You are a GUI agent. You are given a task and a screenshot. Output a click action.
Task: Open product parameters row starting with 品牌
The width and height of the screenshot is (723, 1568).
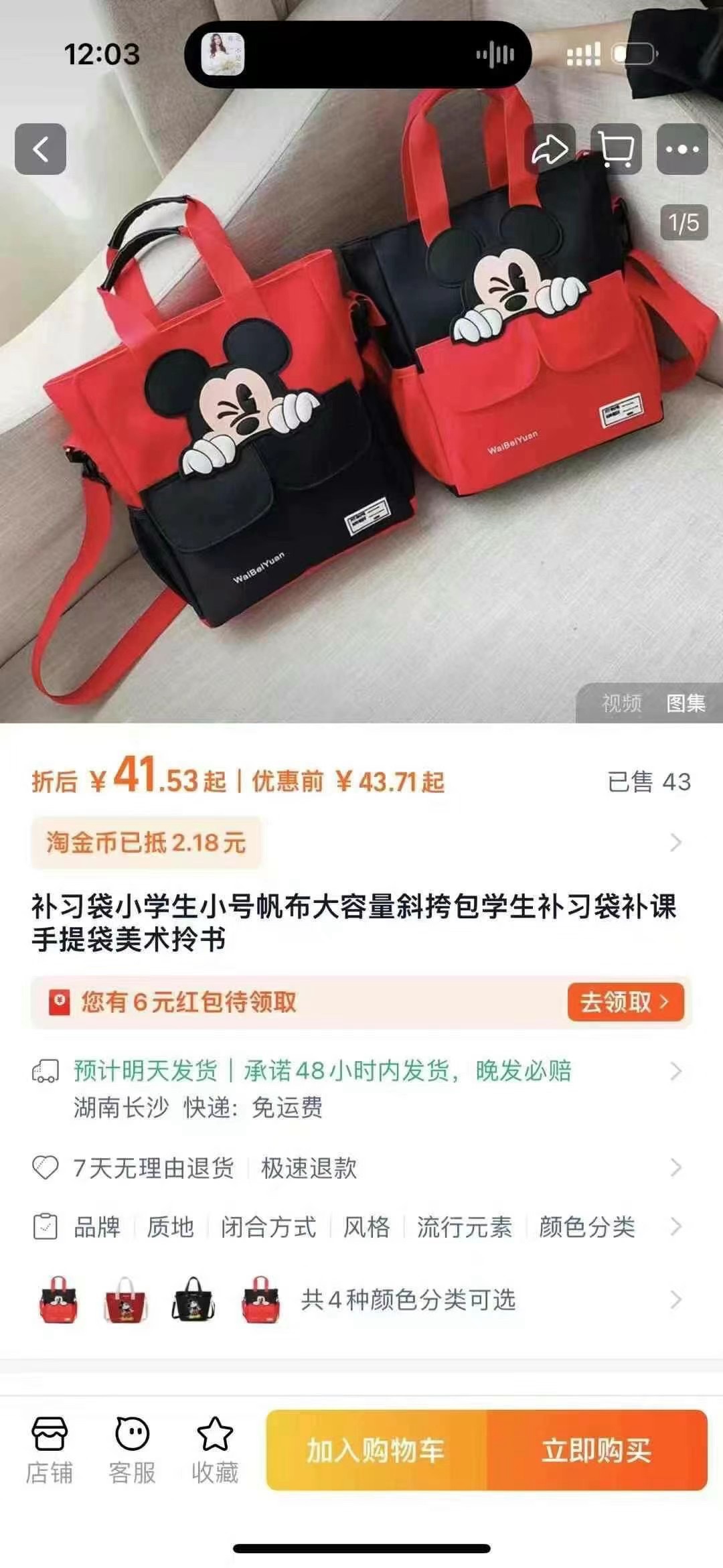(x=361, y=1227)
